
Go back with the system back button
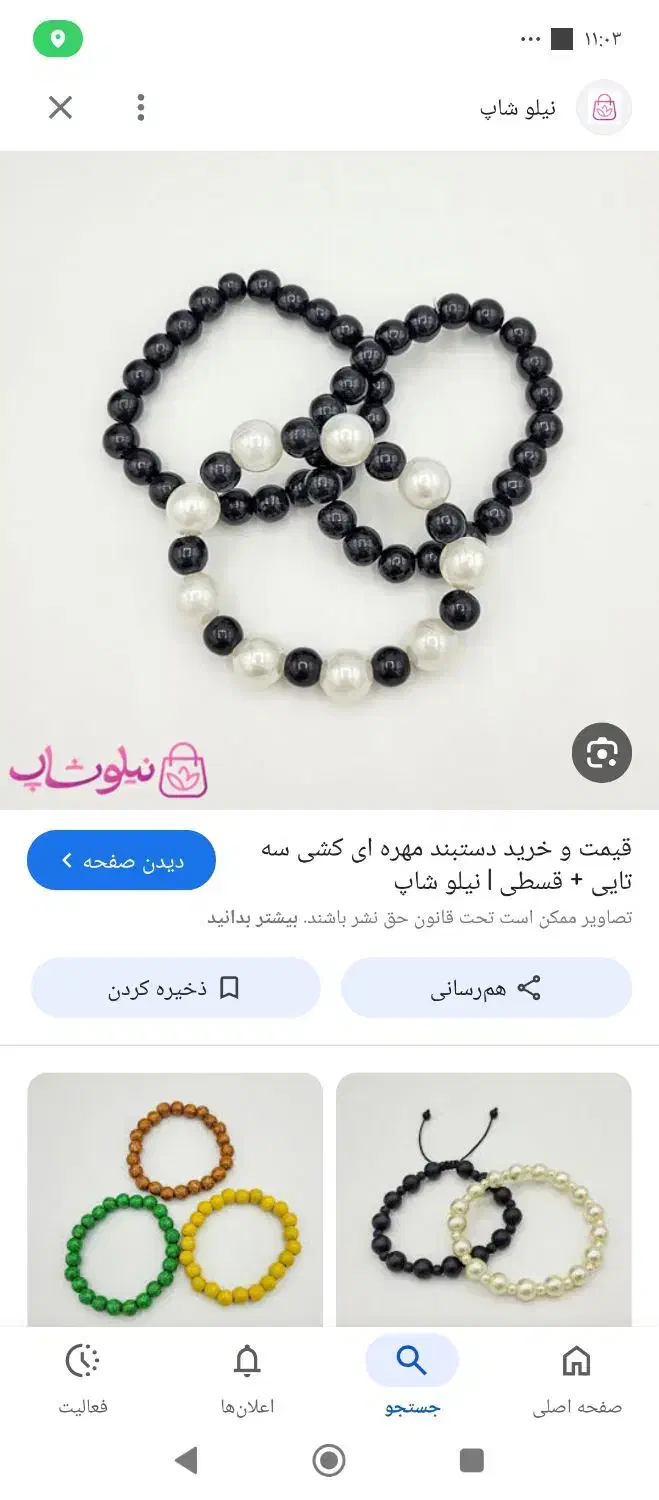tap(186, 1460)
